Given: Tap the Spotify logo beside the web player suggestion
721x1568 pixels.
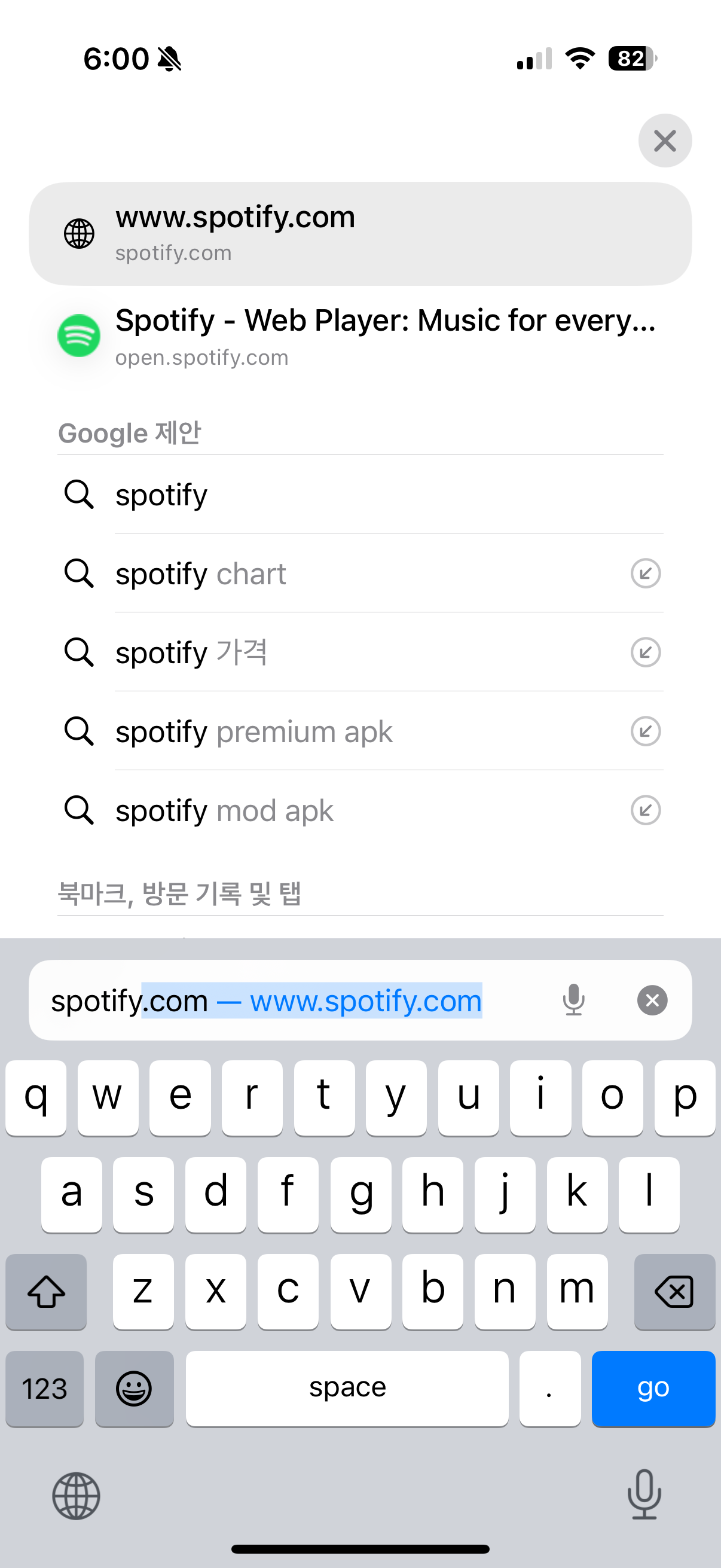Looking at the screenshot, I should [x=79, y=335].
